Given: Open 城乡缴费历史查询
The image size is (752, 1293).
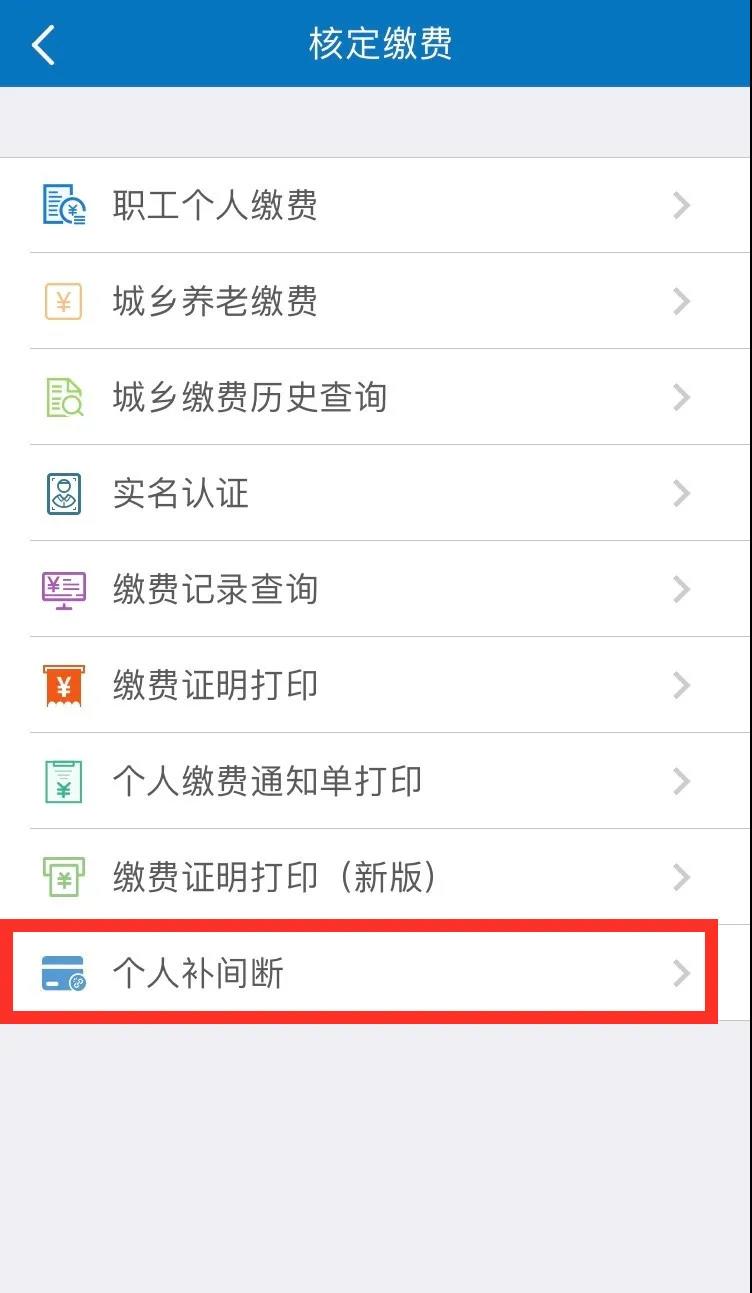Looking at the screenshot, I should click(375, 397).
